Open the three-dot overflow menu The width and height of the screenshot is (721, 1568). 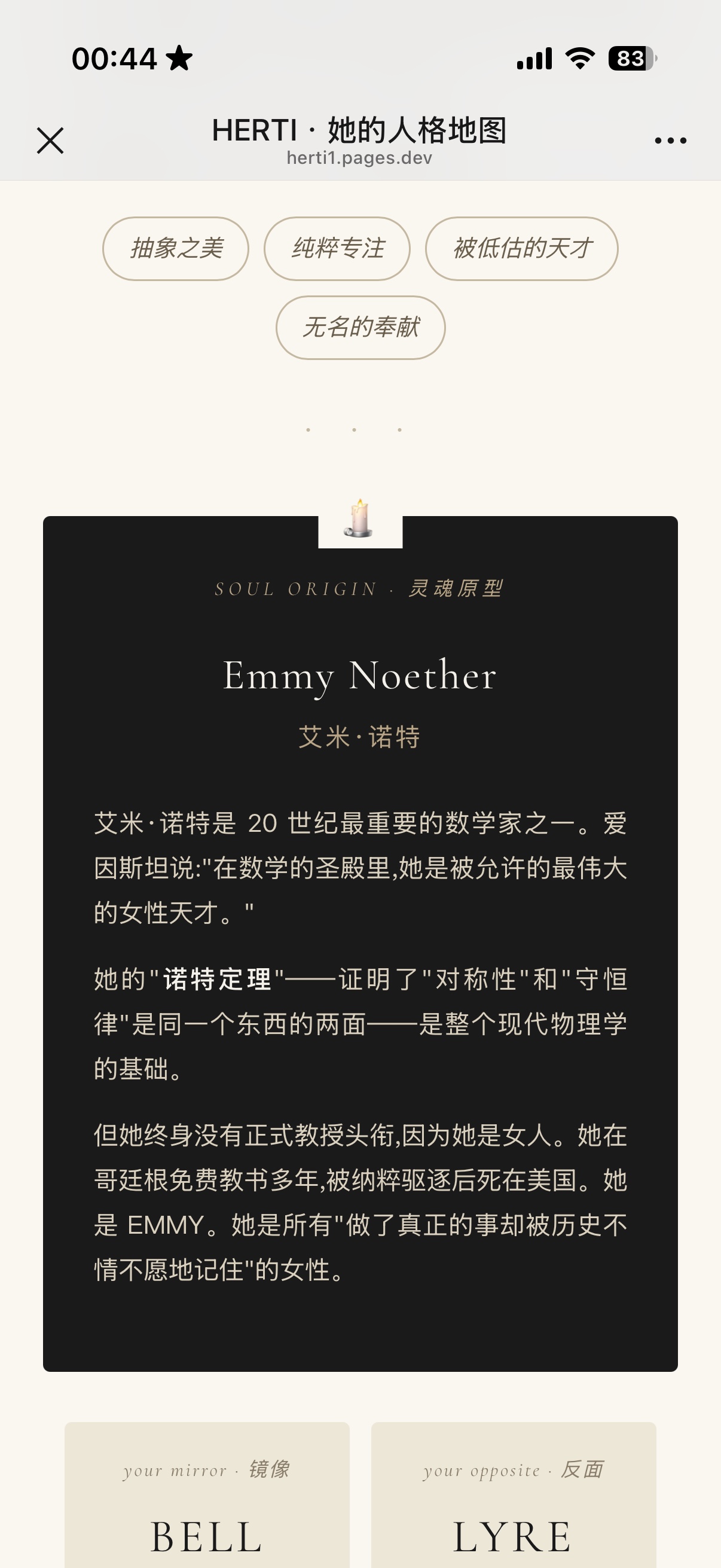[671, 141]
